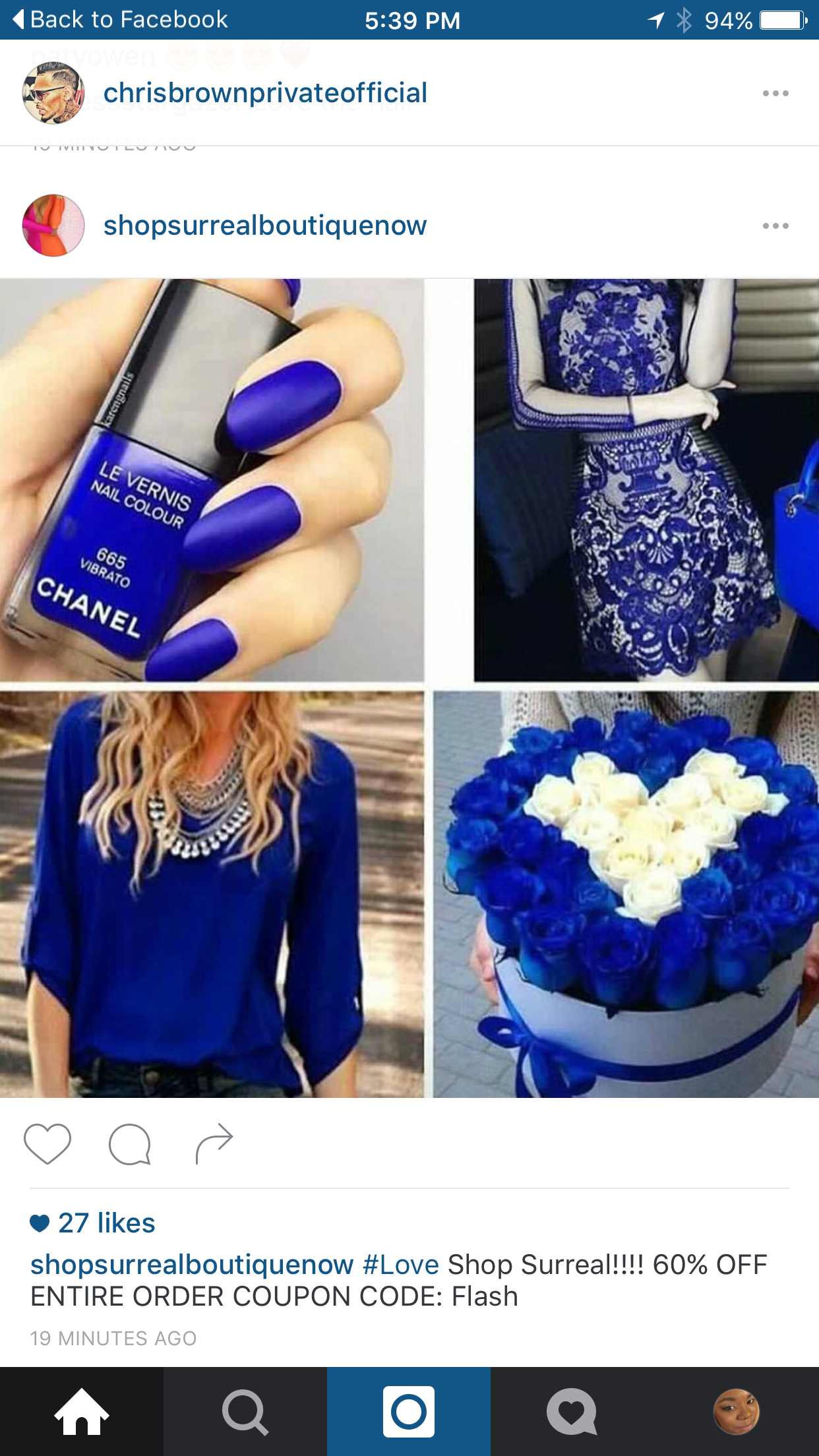Image resolution: width=819 pixels, height=1456 pixels.
Task: Open the #Love hashtag
Action: click(400, 1265)
